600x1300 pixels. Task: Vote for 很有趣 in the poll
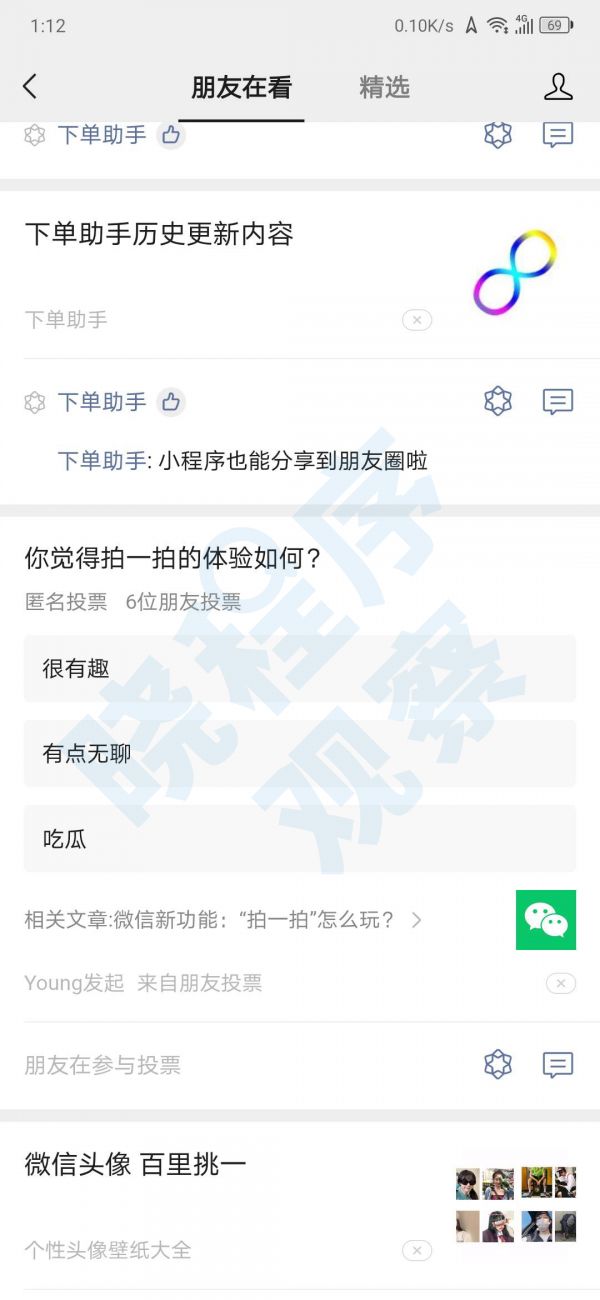[x=300, y=669]
